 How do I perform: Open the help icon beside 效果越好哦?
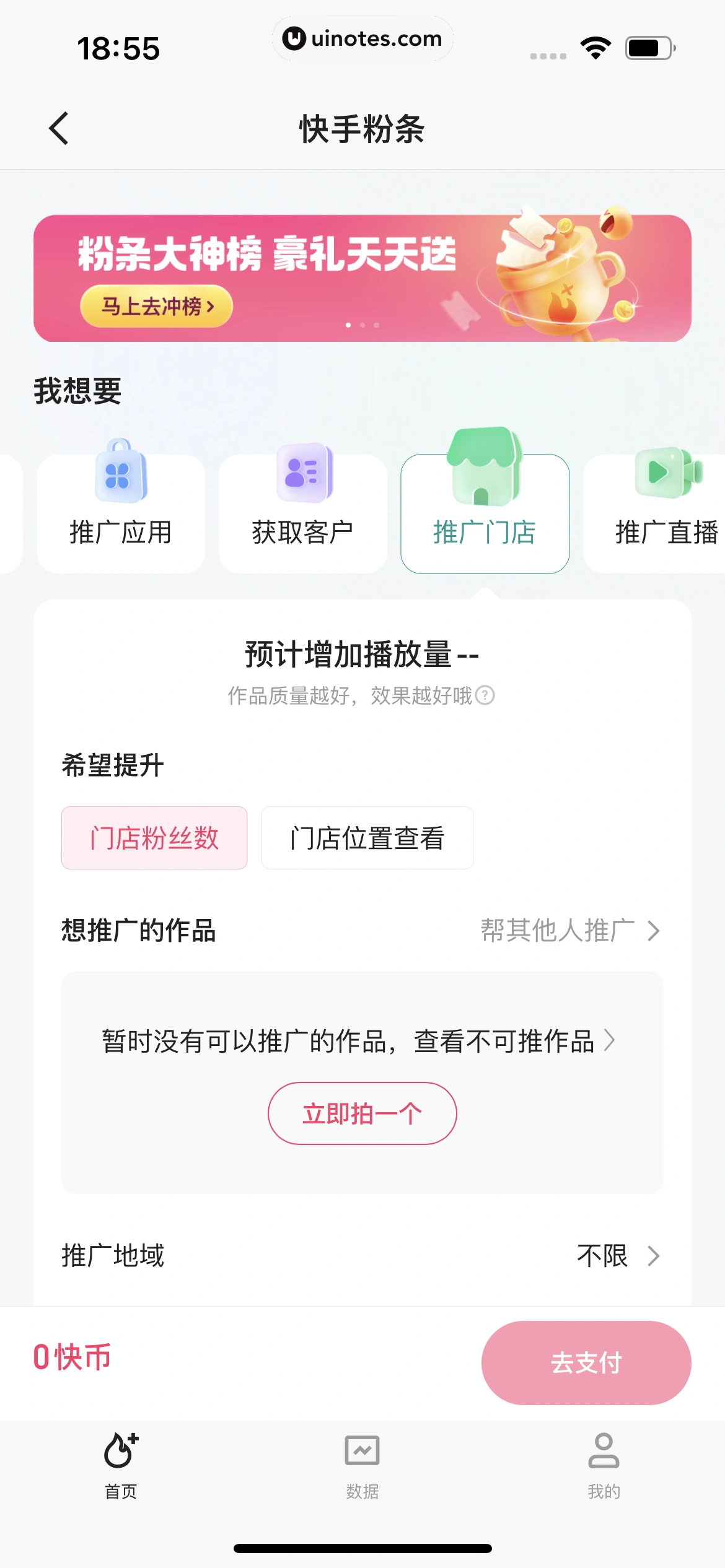[x=485, y=695]
